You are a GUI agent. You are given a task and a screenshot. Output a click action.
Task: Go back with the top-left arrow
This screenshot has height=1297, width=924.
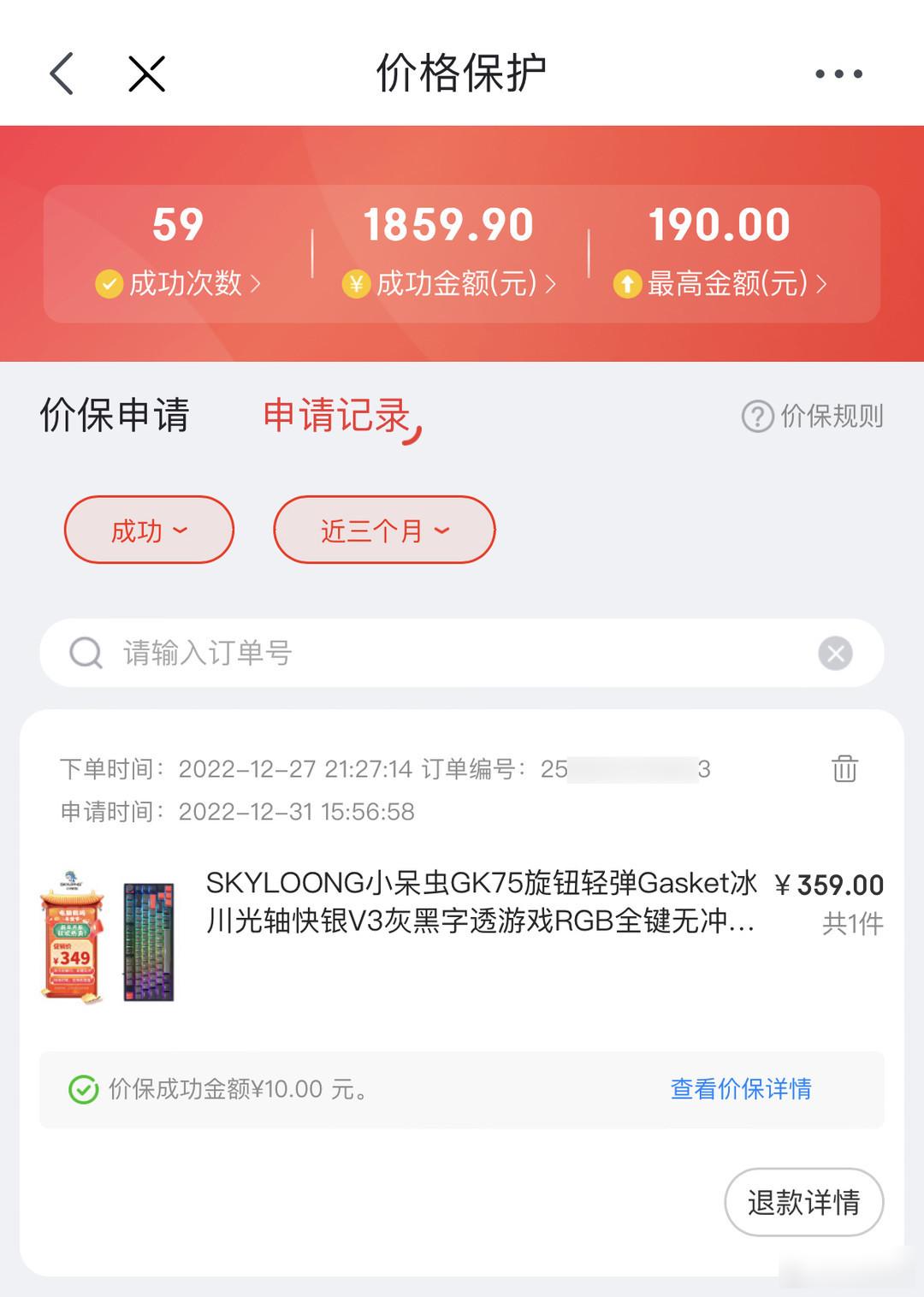click(x=62, y=74)
